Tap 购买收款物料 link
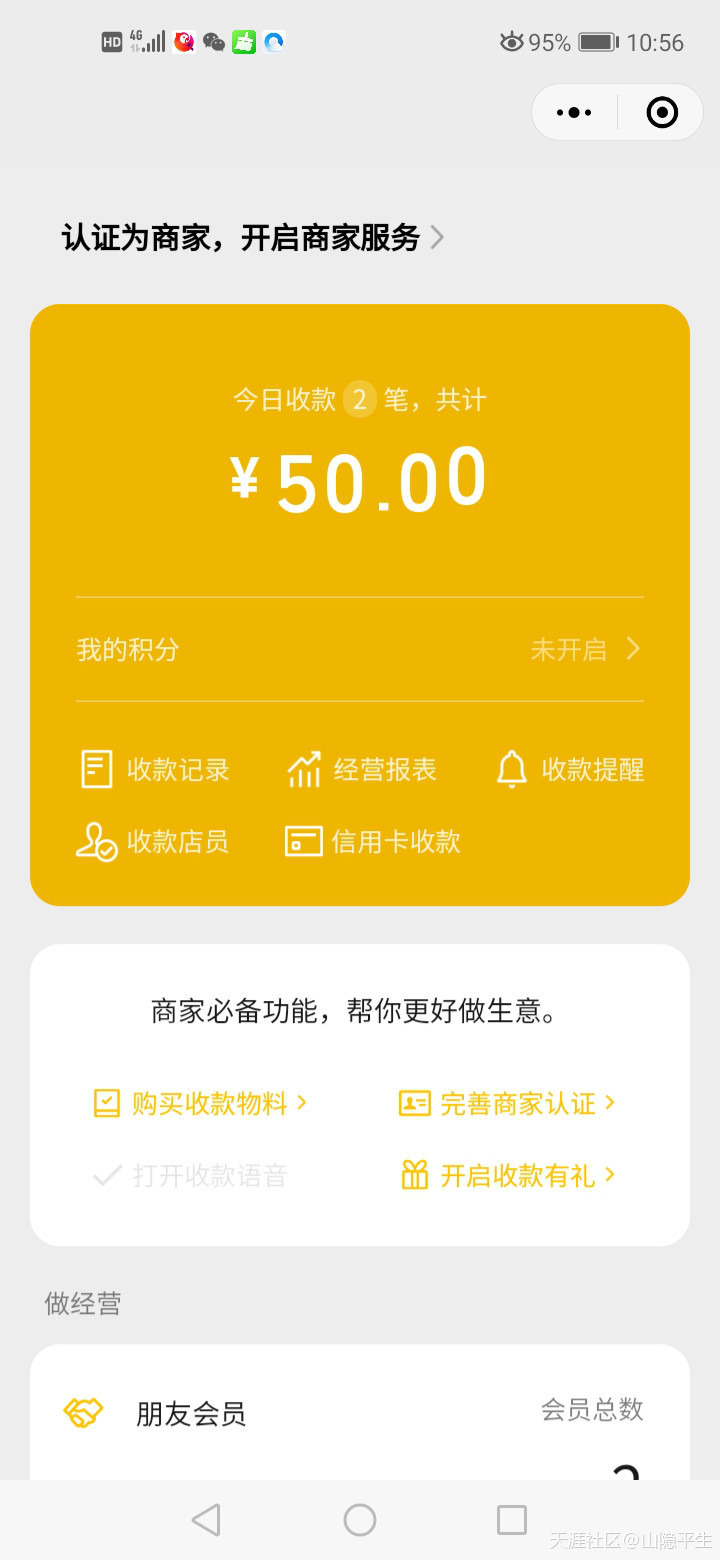Image resolution: width=720 pixels, height=1560 pixels. tap(201, 1104)
